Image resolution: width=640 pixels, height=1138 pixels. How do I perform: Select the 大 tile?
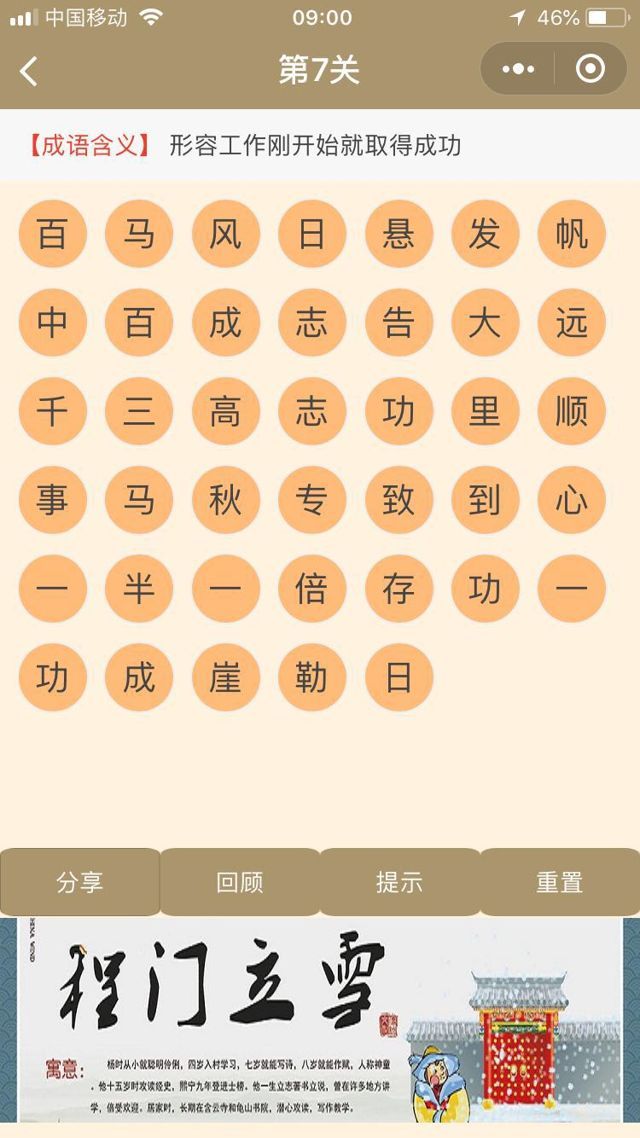485,322
